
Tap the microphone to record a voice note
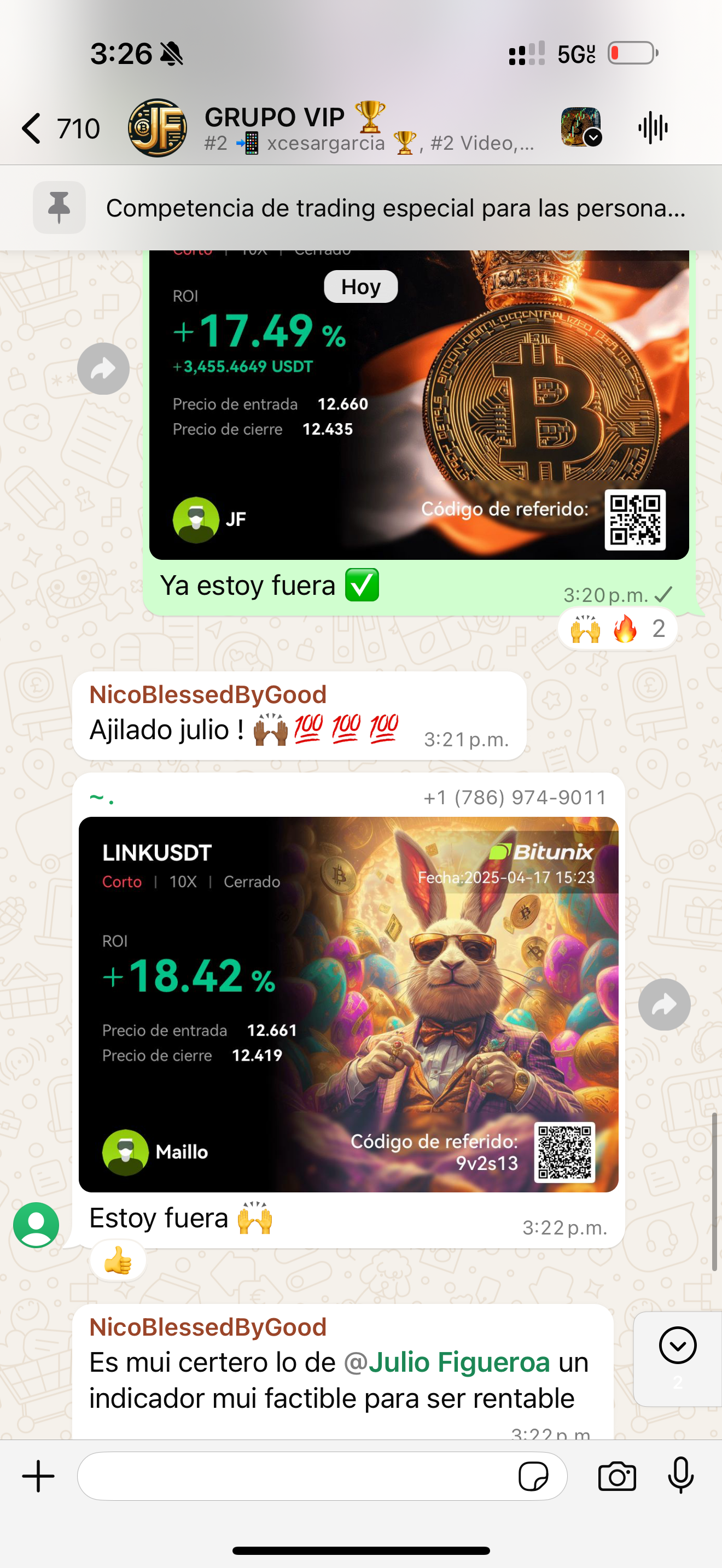click(x=680, y=1476)
